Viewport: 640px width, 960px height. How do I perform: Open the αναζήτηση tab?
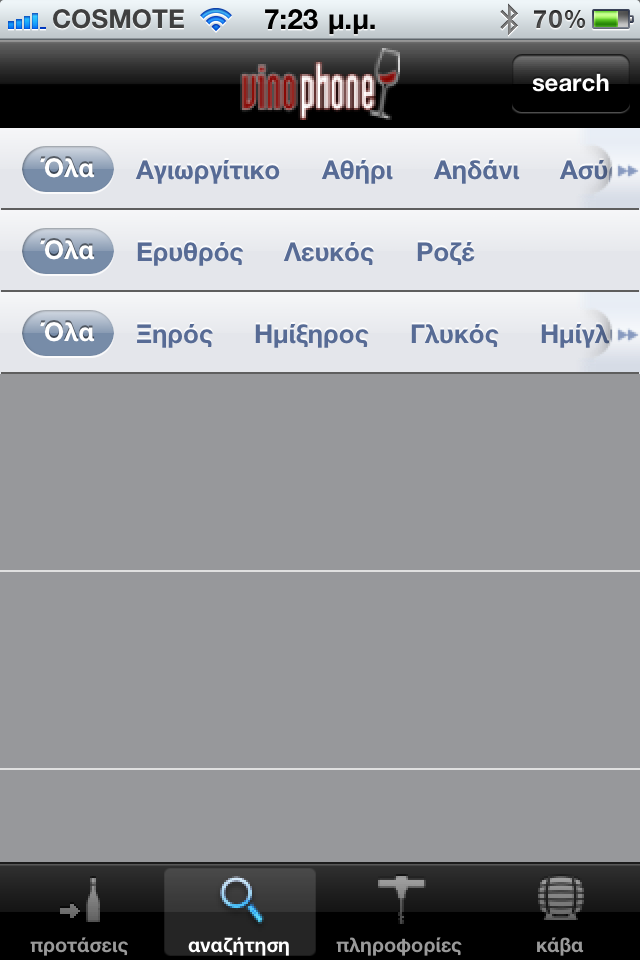click(x=239, y=914)
